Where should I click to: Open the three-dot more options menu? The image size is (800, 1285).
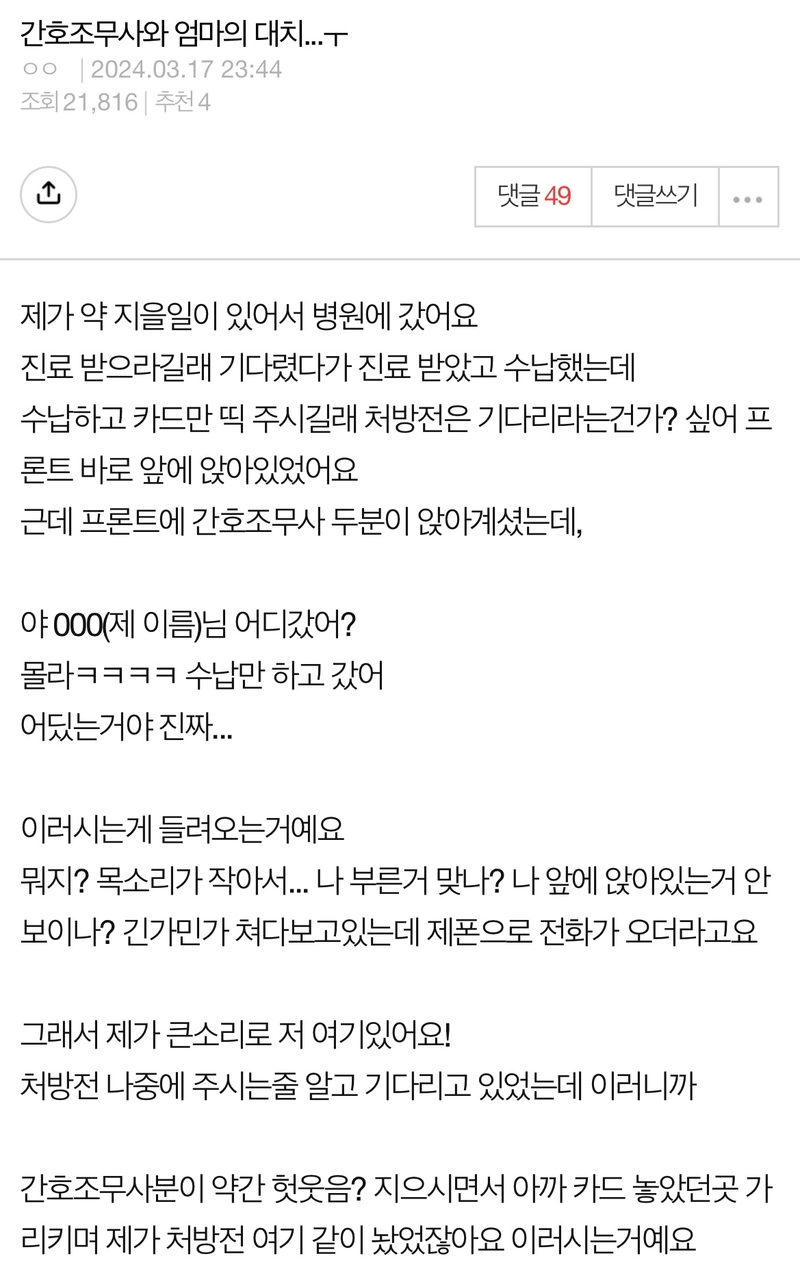coord(749,196)
